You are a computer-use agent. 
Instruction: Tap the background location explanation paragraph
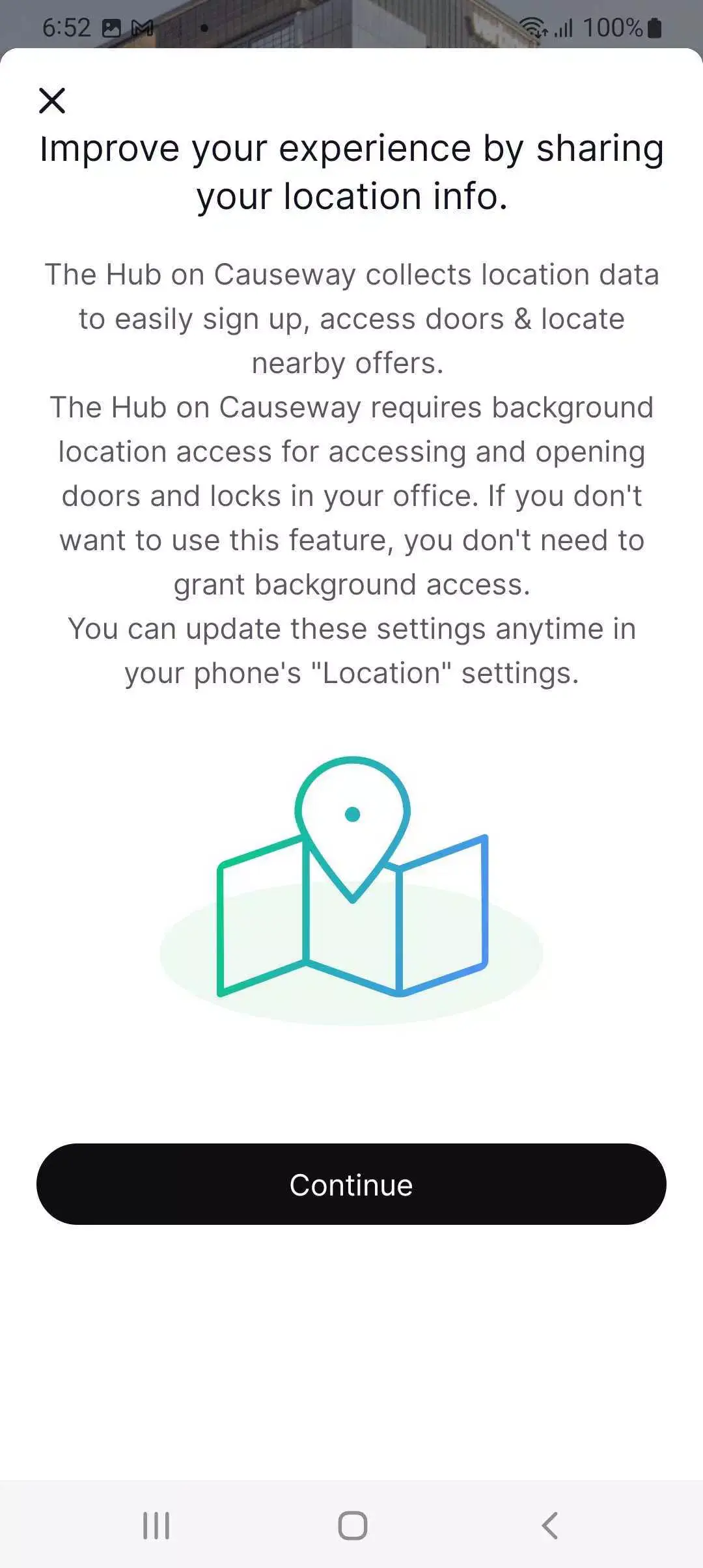tap(351, 495)
